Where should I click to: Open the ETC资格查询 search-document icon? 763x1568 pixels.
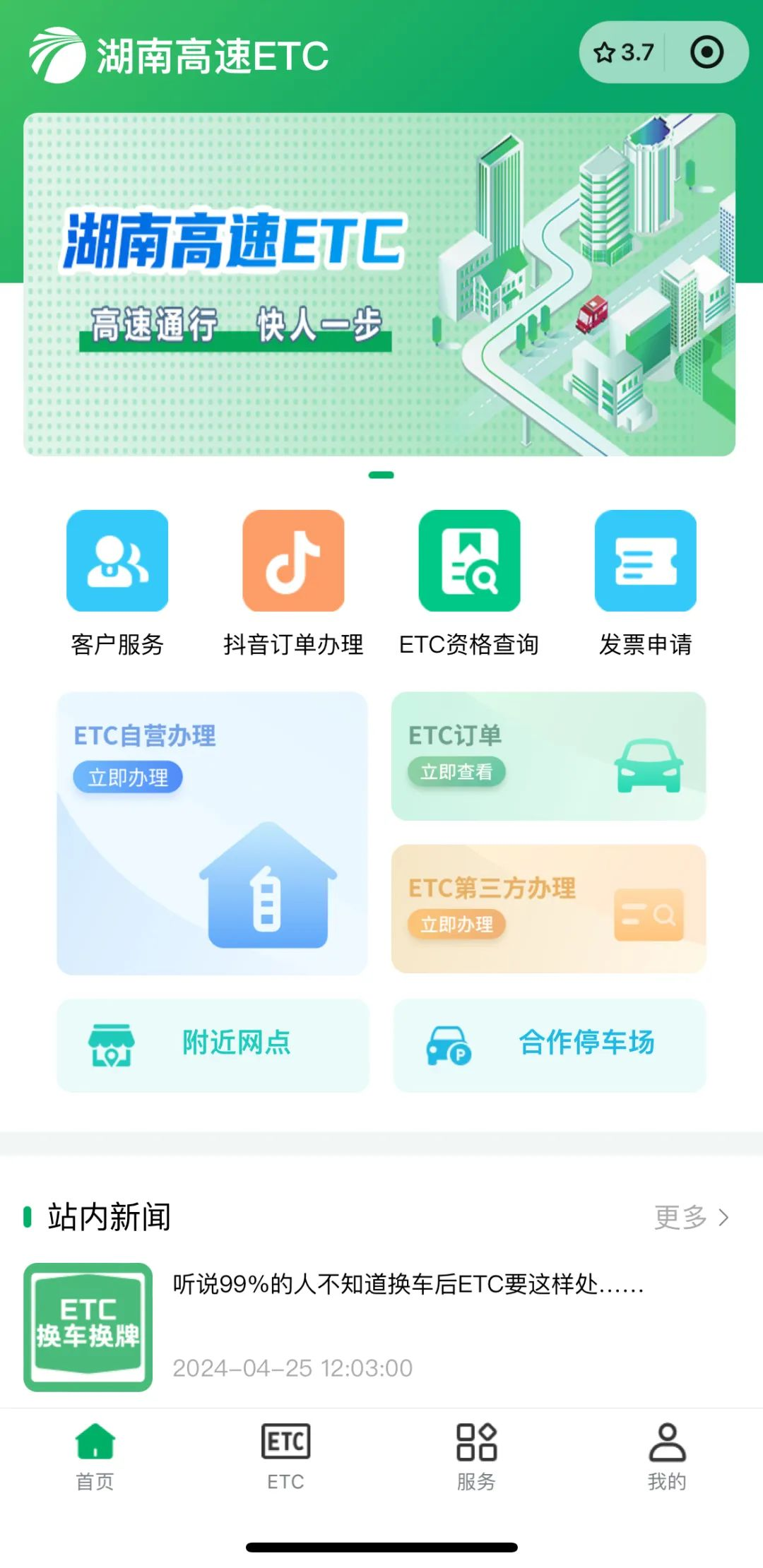pos(470,562)
